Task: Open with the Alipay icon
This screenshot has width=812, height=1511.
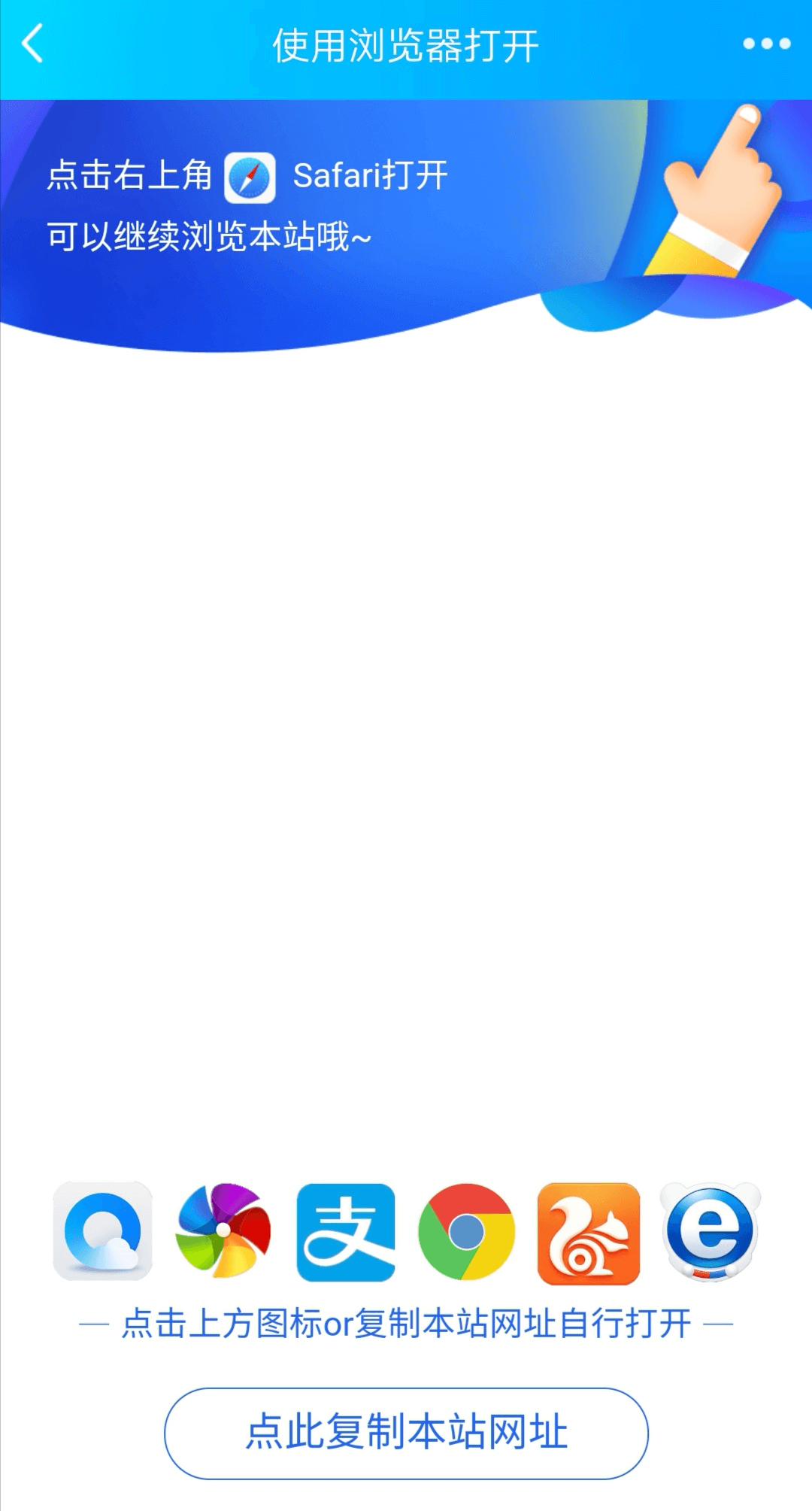Action: 346,1232
